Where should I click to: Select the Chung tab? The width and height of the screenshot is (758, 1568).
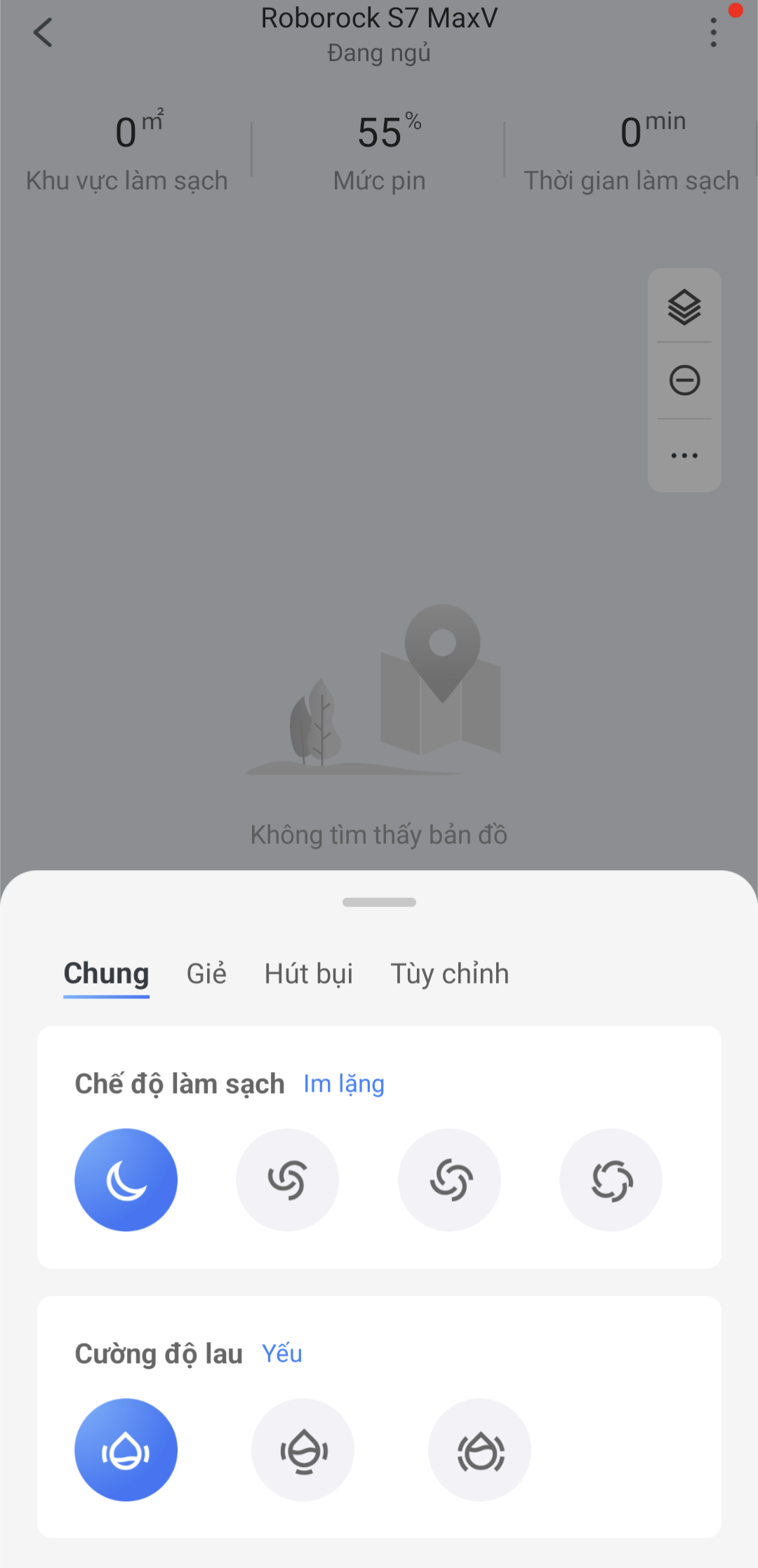107,974
